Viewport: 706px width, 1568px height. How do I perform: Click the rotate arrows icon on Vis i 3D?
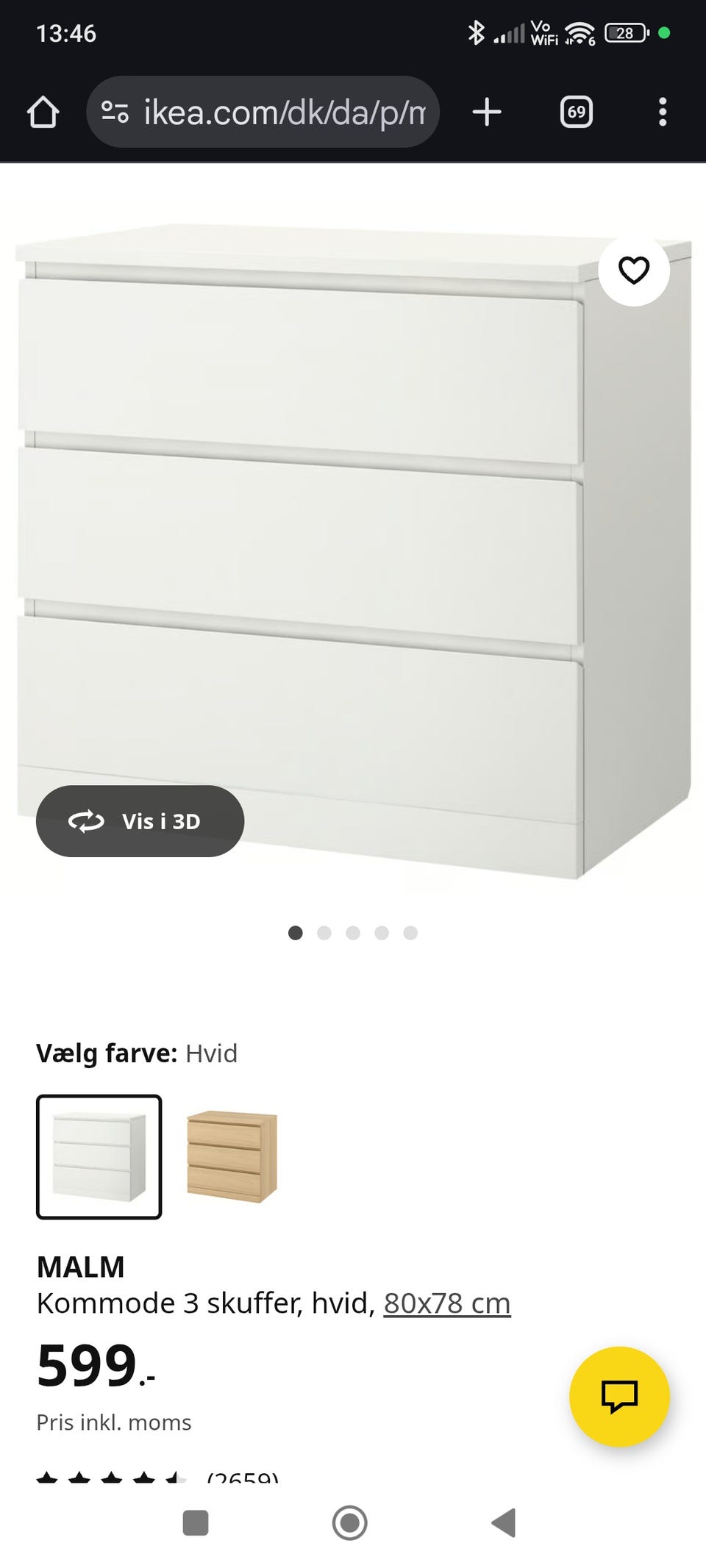(x=88, y=821)
